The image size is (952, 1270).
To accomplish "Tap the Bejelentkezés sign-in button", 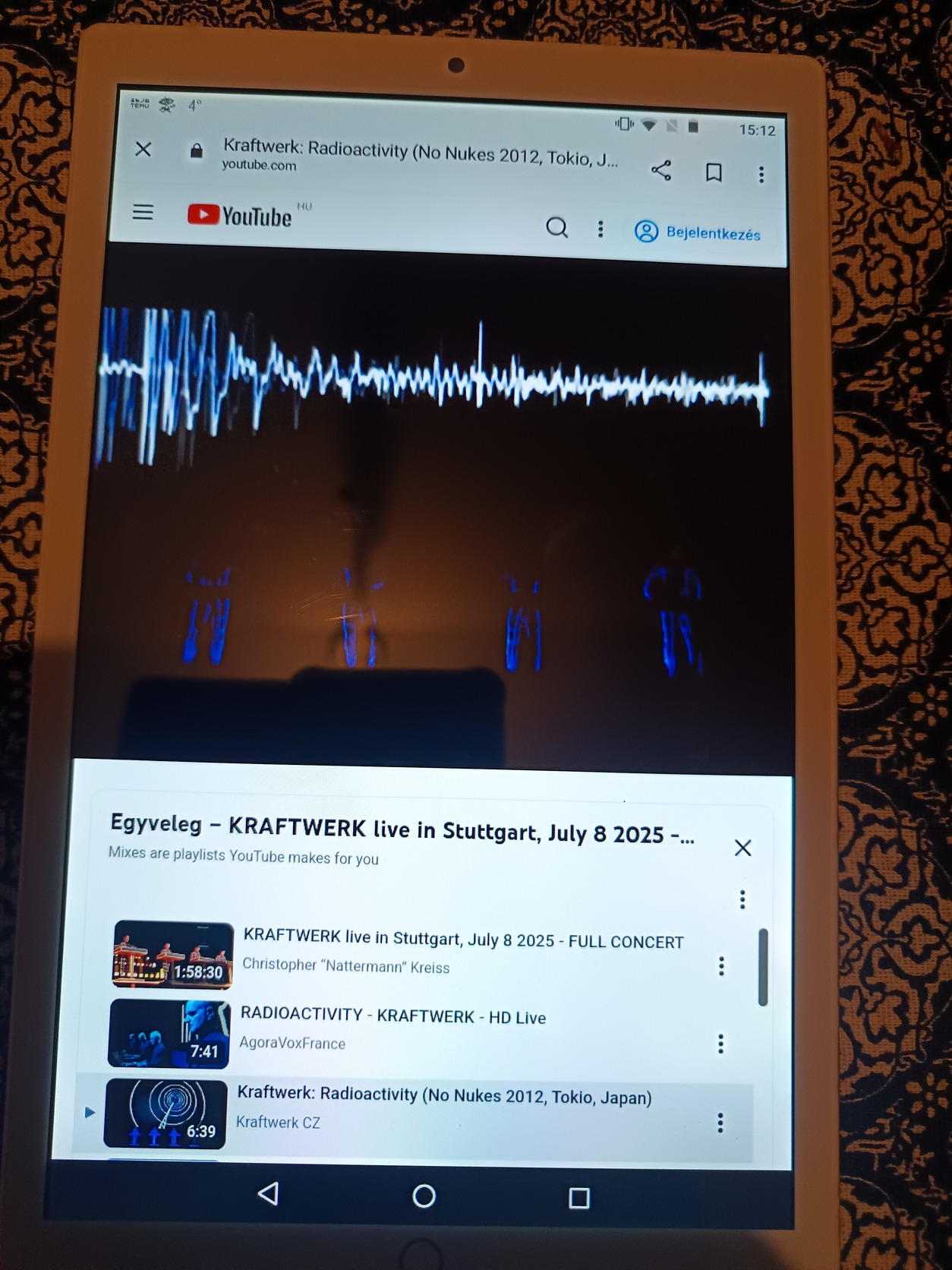I will (x=698, y=232).
